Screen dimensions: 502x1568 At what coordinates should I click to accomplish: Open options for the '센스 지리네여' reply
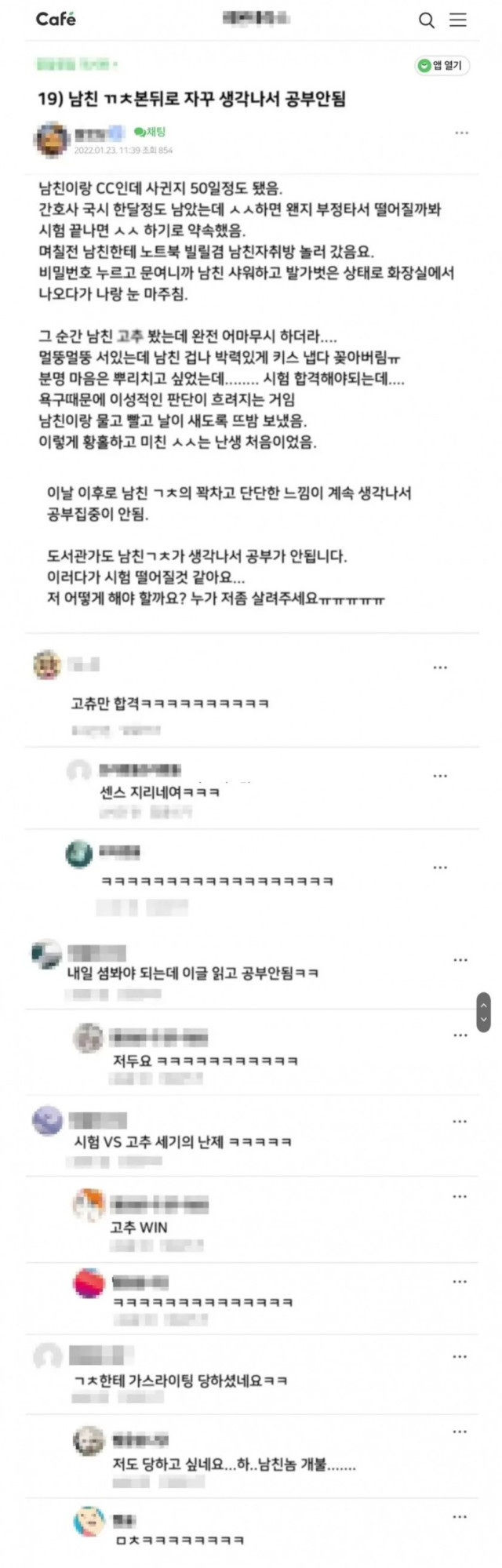(x=440, y=776)
